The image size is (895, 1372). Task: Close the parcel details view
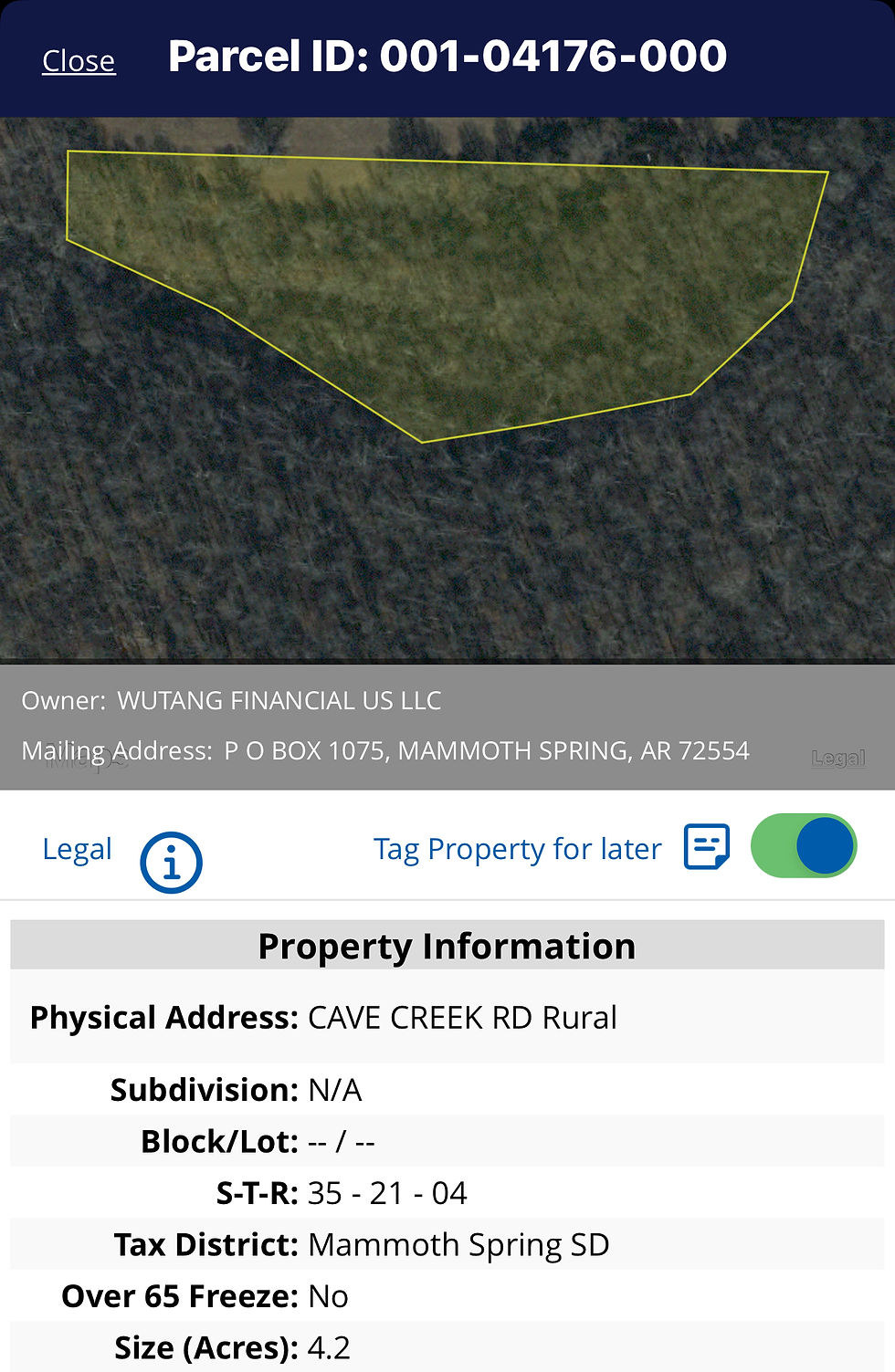click(x=79, y=61)
